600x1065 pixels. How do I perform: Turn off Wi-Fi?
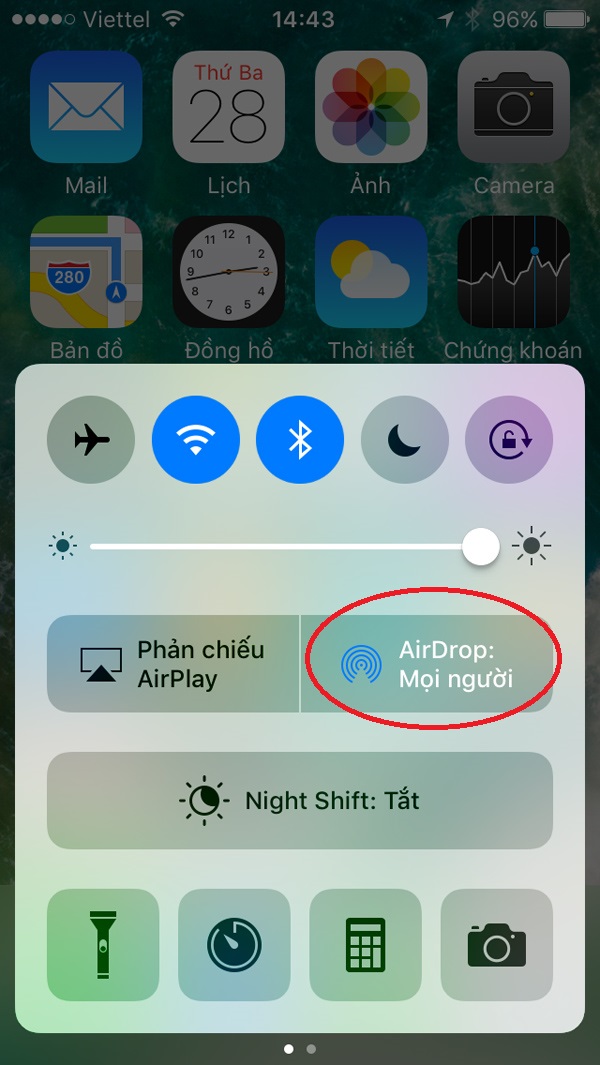[x=196, y=440]
